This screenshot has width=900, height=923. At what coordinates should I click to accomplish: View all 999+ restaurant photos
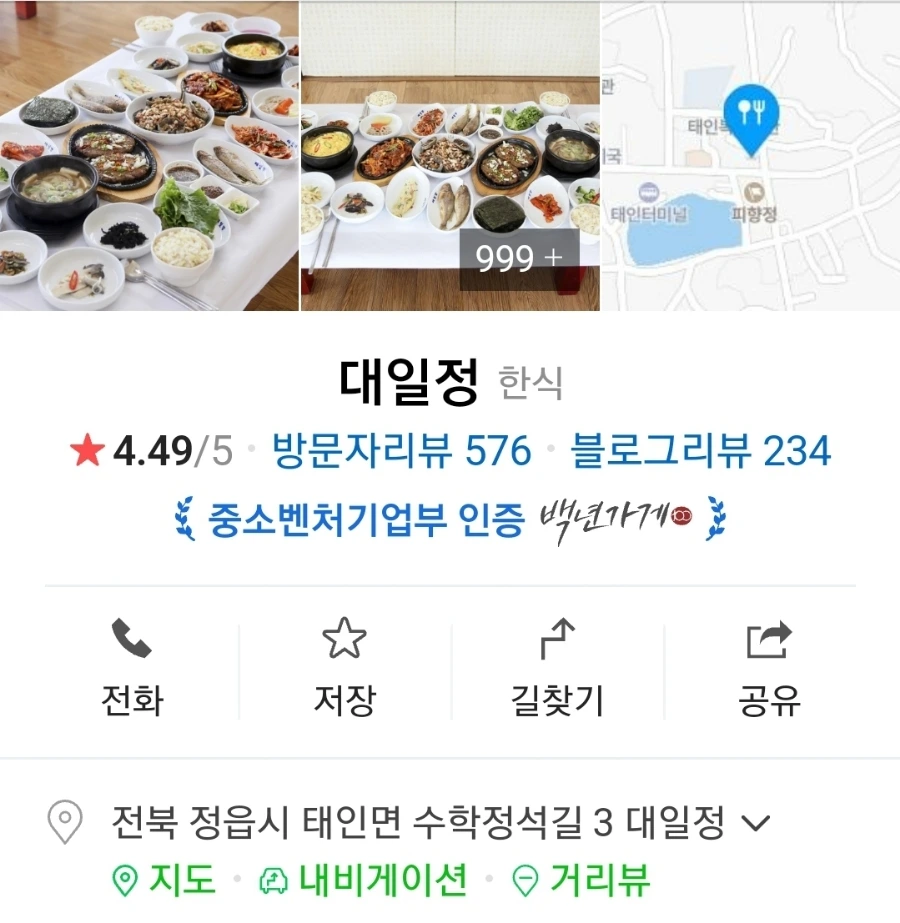click(x=519, y=259)
